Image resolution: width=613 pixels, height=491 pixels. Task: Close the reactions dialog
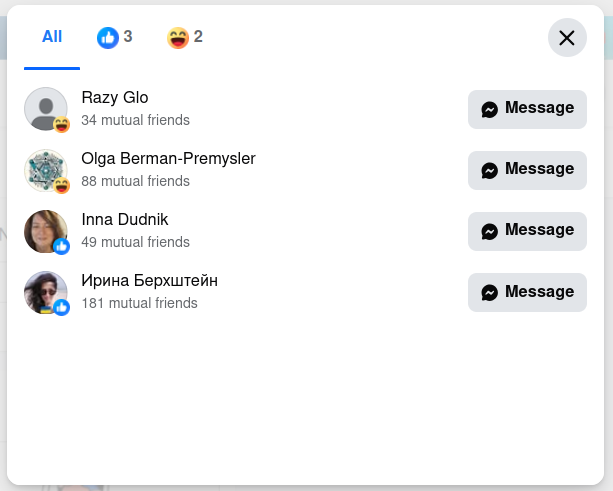pos(567,38)
